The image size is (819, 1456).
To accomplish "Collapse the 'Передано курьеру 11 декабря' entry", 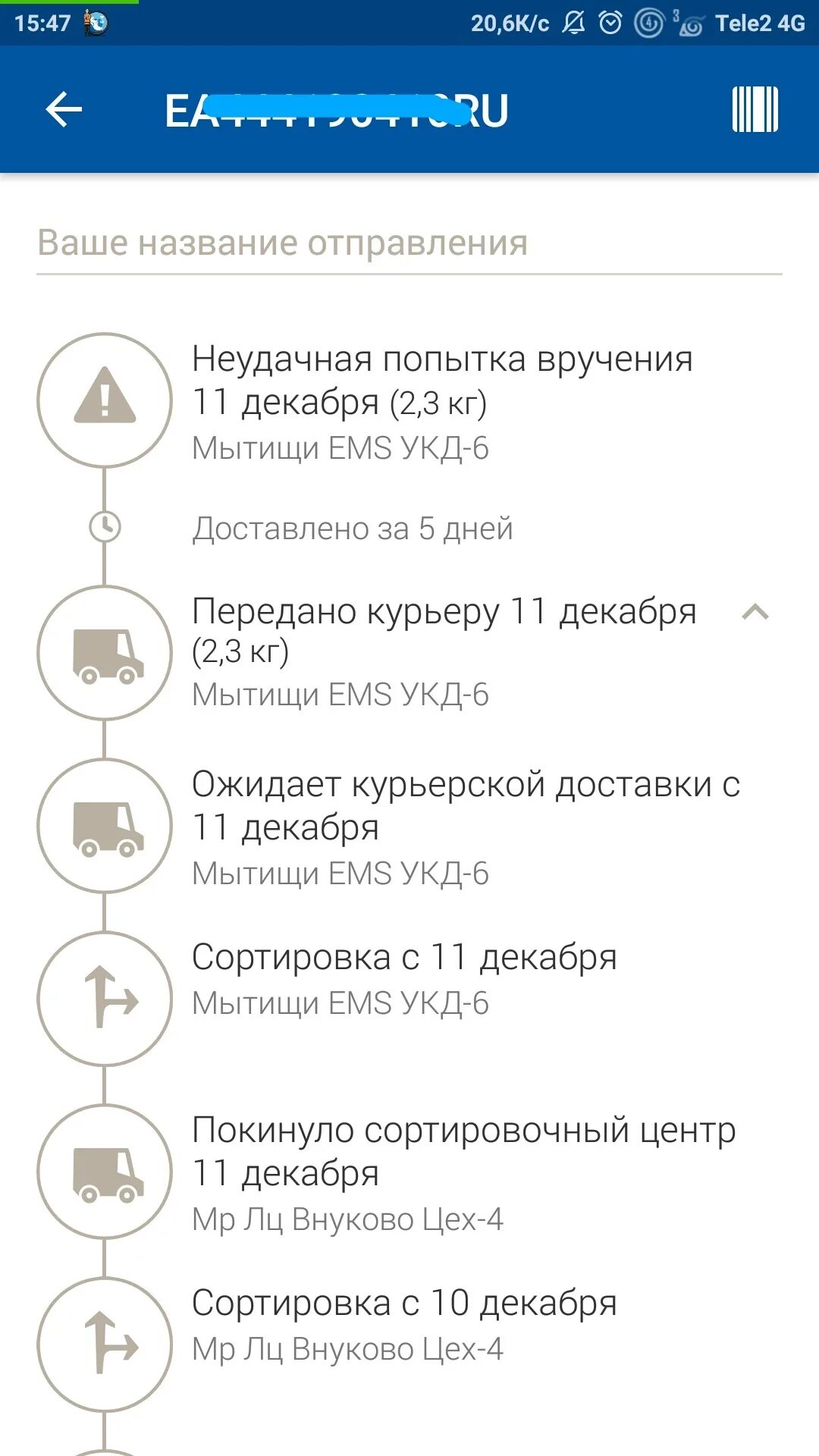I will click(755, 612).
